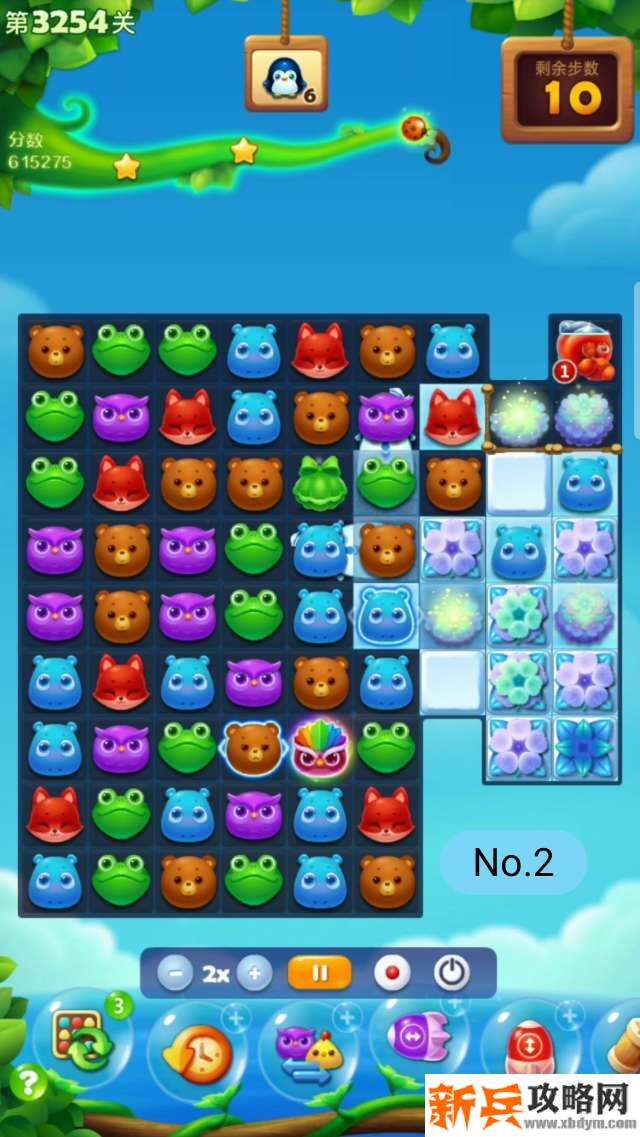Image resolution: width=640 pixels, height=1137 pixels.
Task: Start recording with the red dot button
Action: point(391,973)
